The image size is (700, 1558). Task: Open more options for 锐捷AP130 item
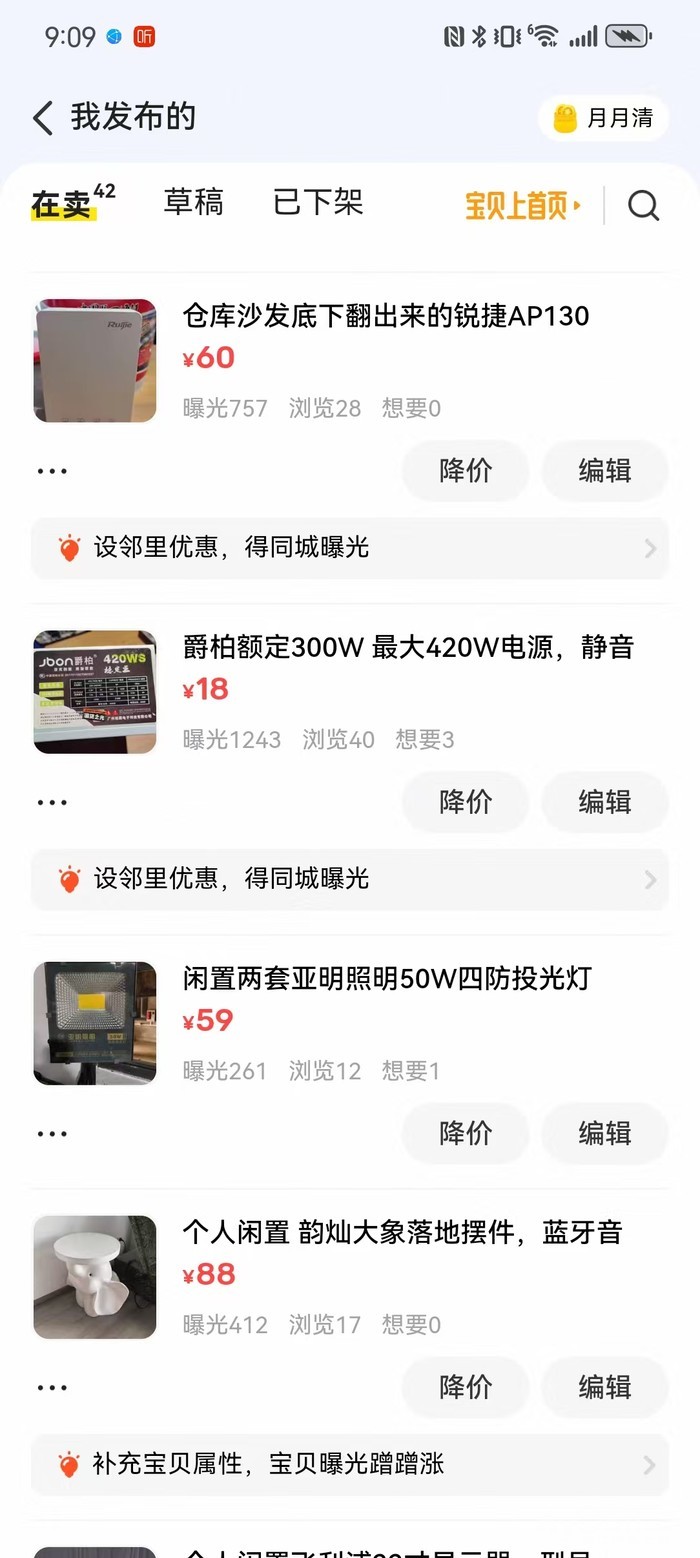pos(52,471)
